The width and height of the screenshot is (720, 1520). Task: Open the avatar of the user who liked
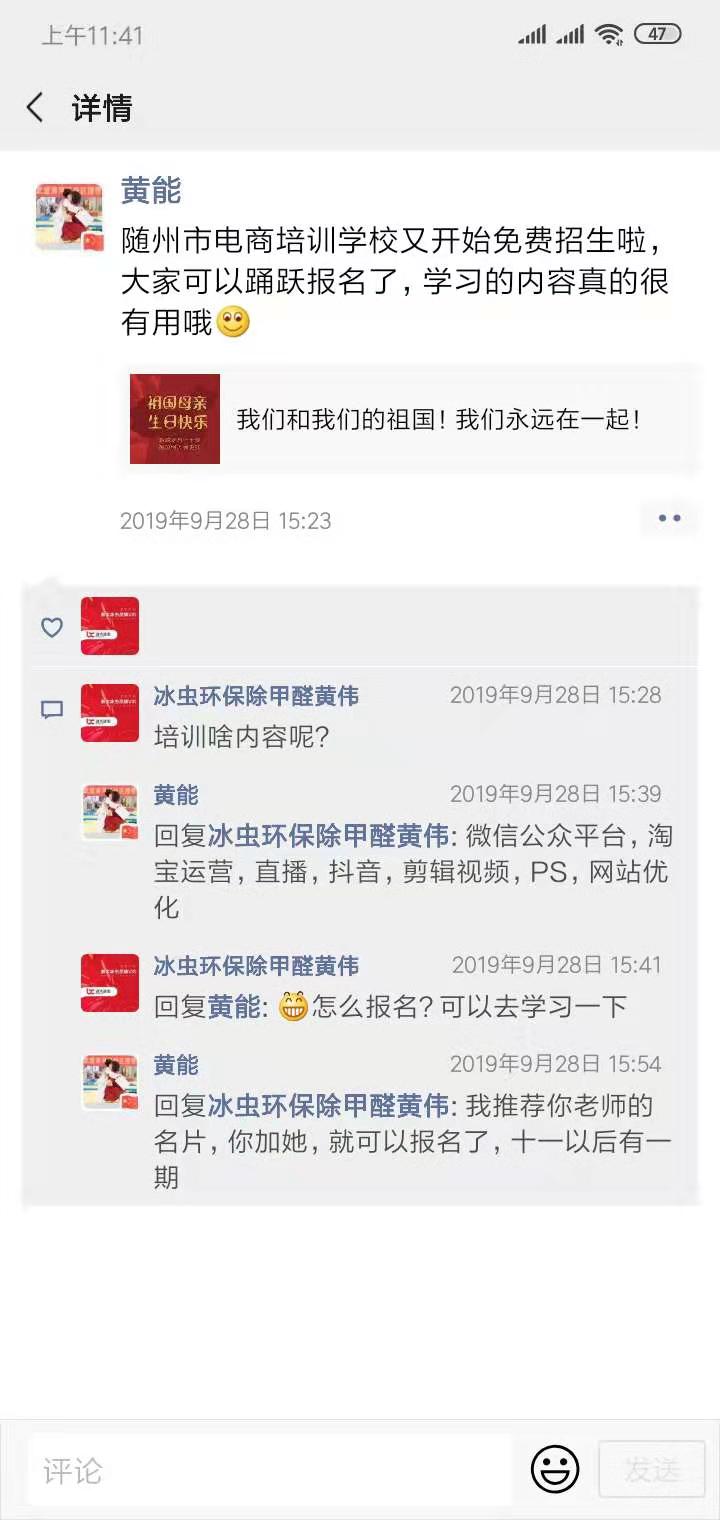pos(110,626)
